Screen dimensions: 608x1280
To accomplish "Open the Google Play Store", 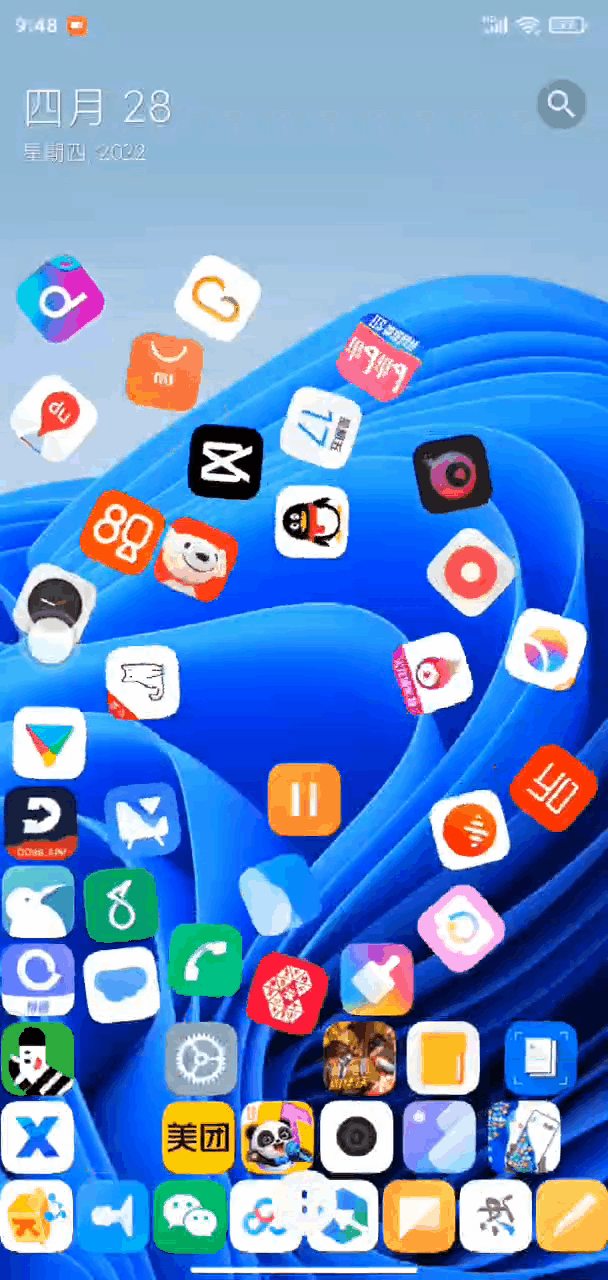I will click(48, 743).
